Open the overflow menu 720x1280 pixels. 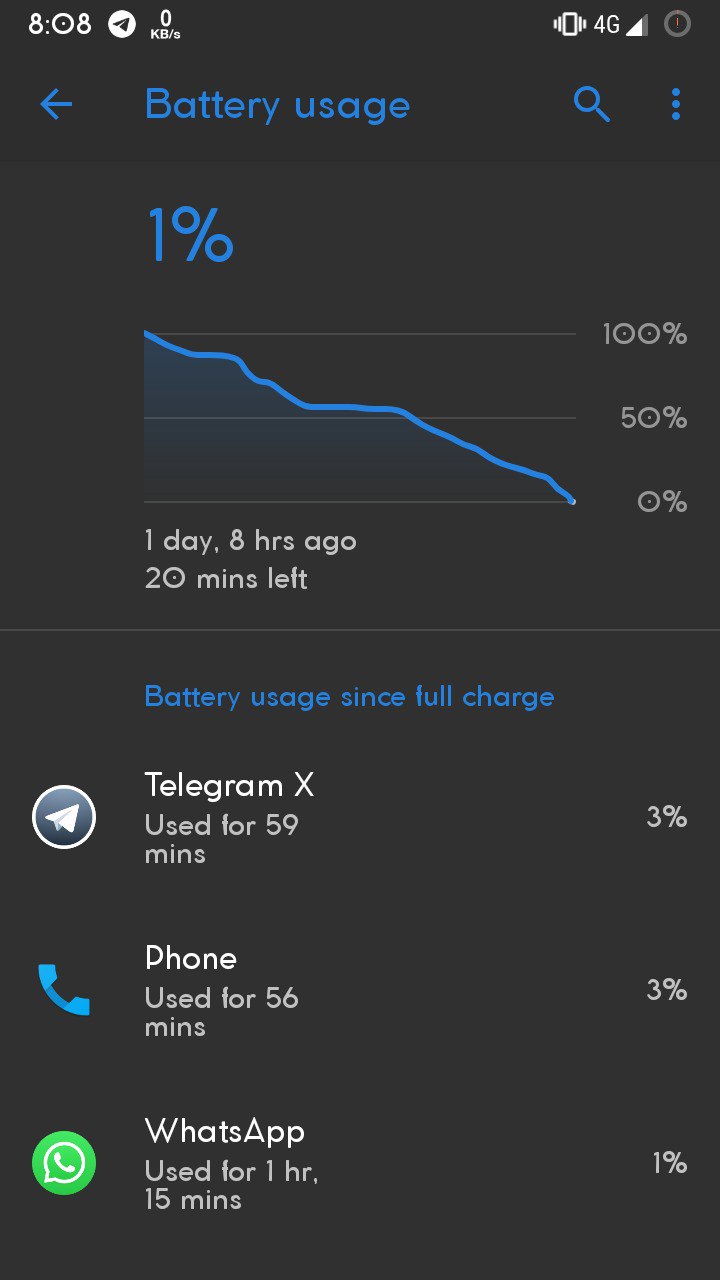pyautogui.click(x=676, y=104)
